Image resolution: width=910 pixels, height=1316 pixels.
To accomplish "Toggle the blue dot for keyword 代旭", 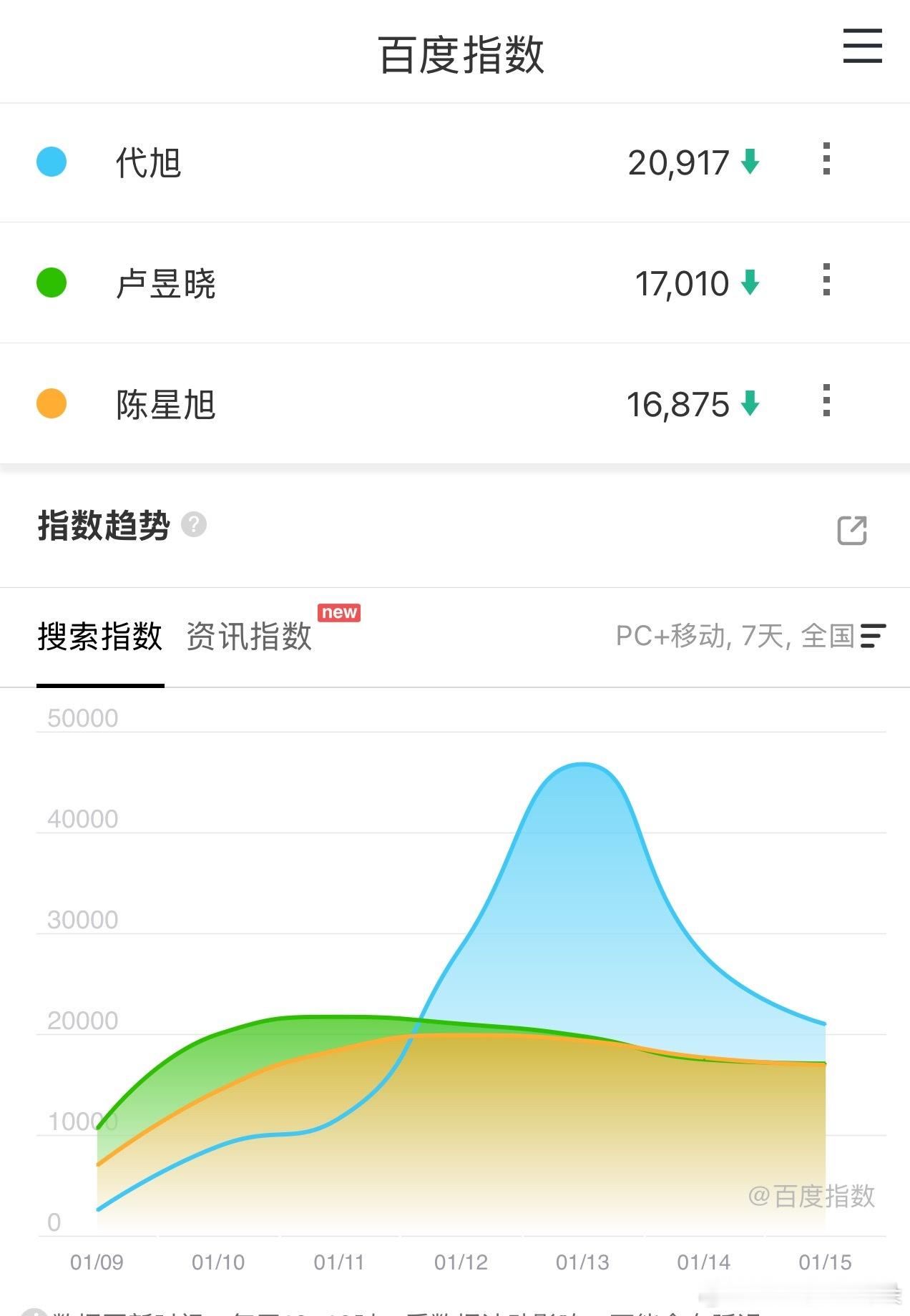I will tap(50, 162).
